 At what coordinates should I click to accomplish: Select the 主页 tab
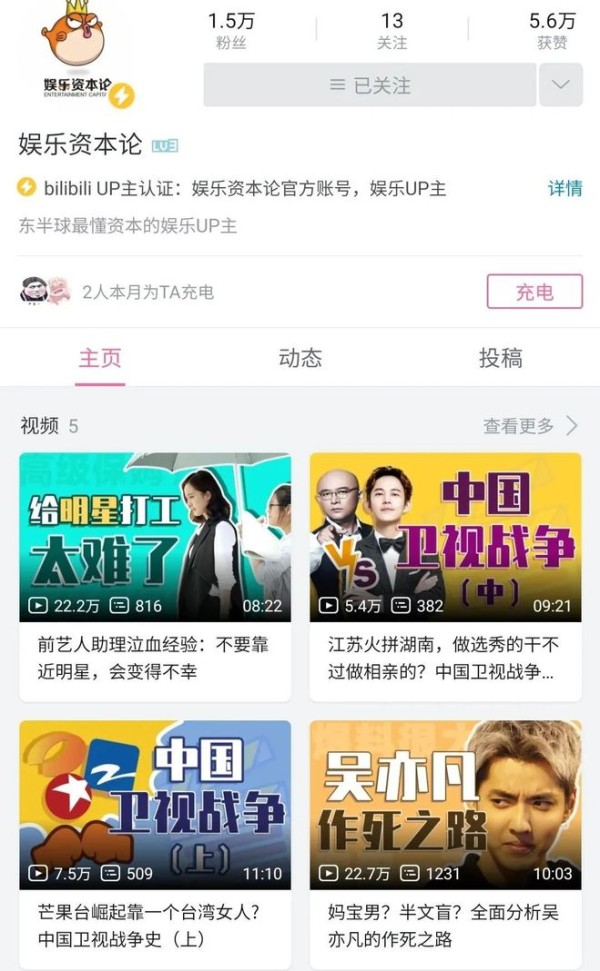(x=100, y=358)
